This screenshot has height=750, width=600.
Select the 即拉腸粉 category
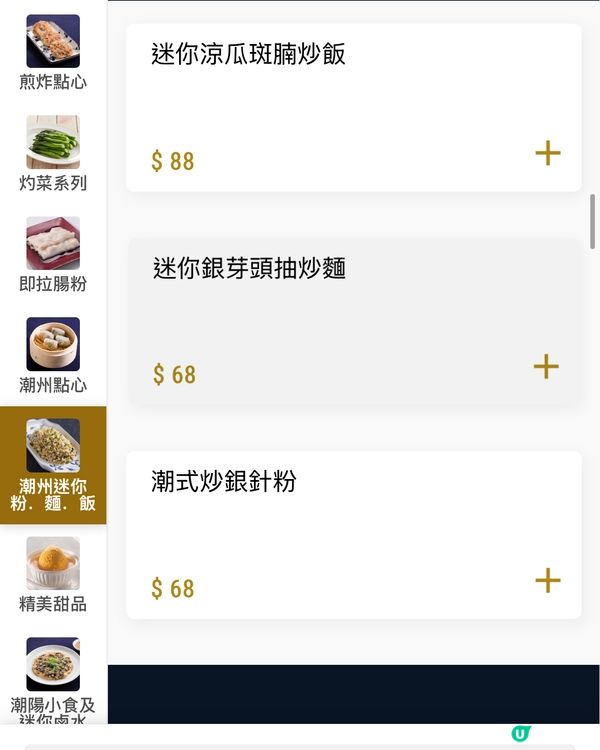(53, 255)
